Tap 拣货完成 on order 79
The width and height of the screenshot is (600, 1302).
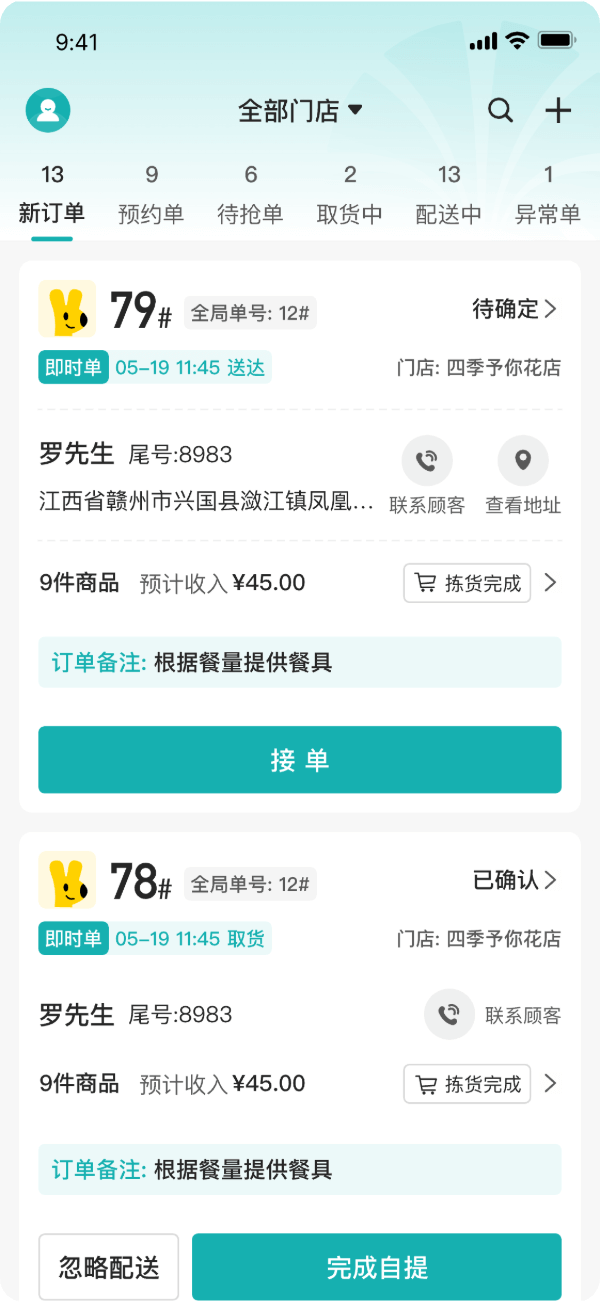point(467,583)
